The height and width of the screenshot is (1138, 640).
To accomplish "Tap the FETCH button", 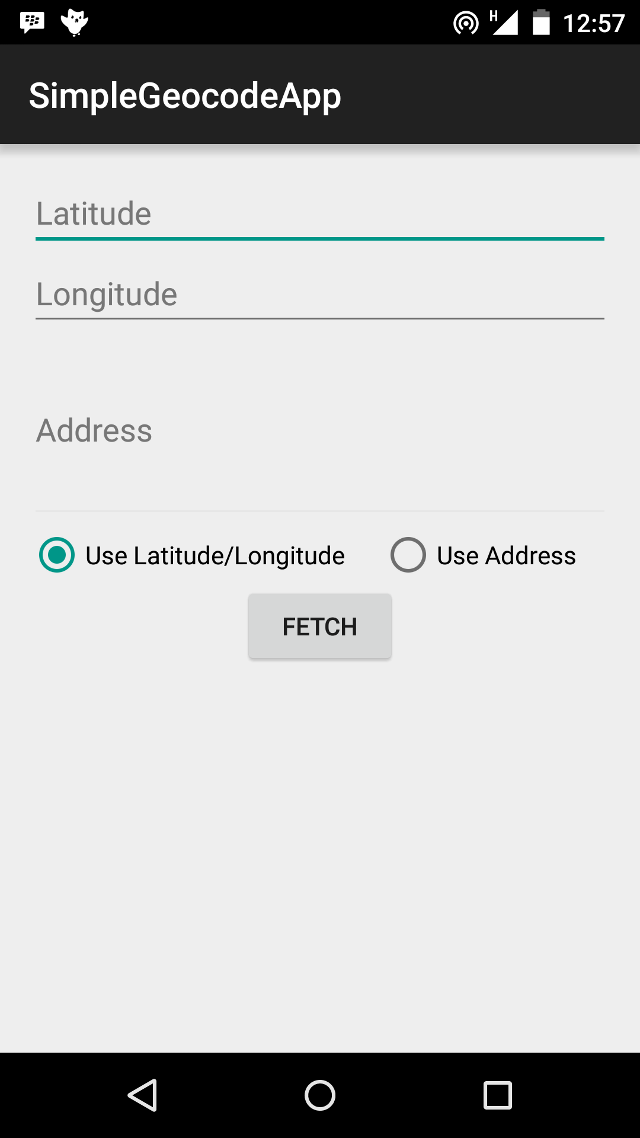I will [x=319, y=627].
